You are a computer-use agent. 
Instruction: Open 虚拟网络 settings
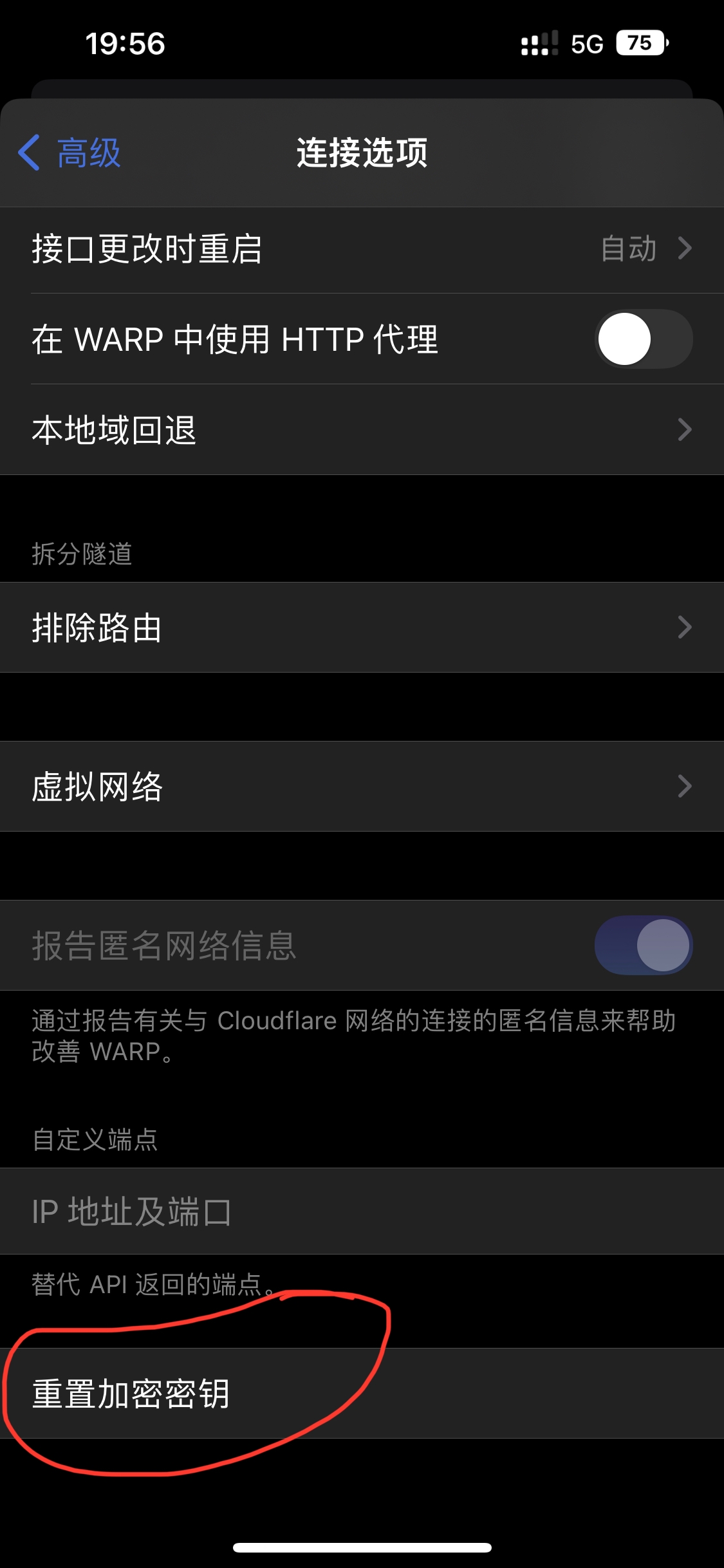coord(362,786)
